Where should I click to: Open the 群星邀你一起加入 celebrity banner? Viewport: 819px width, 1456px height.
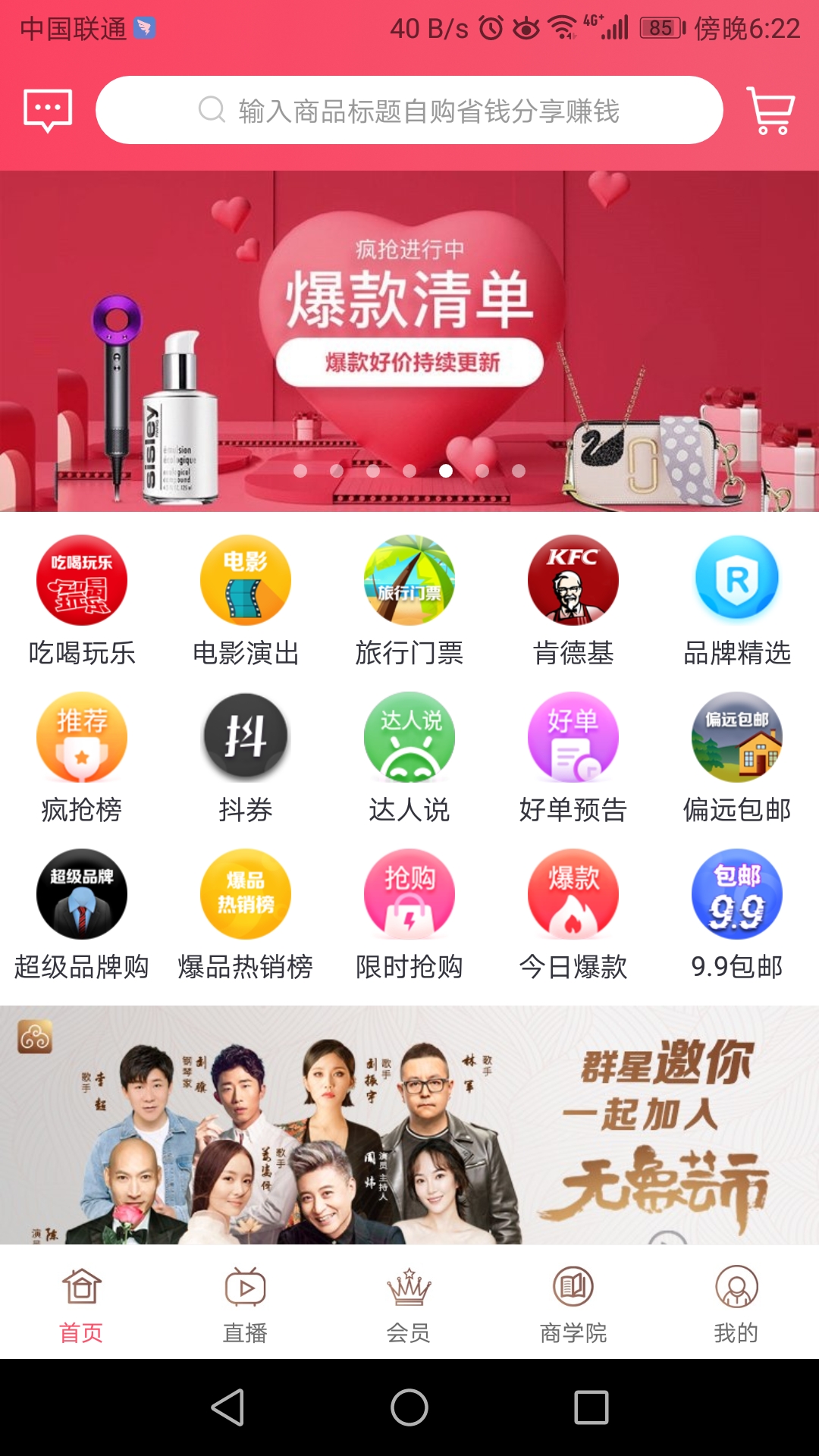coord(409,1126)
